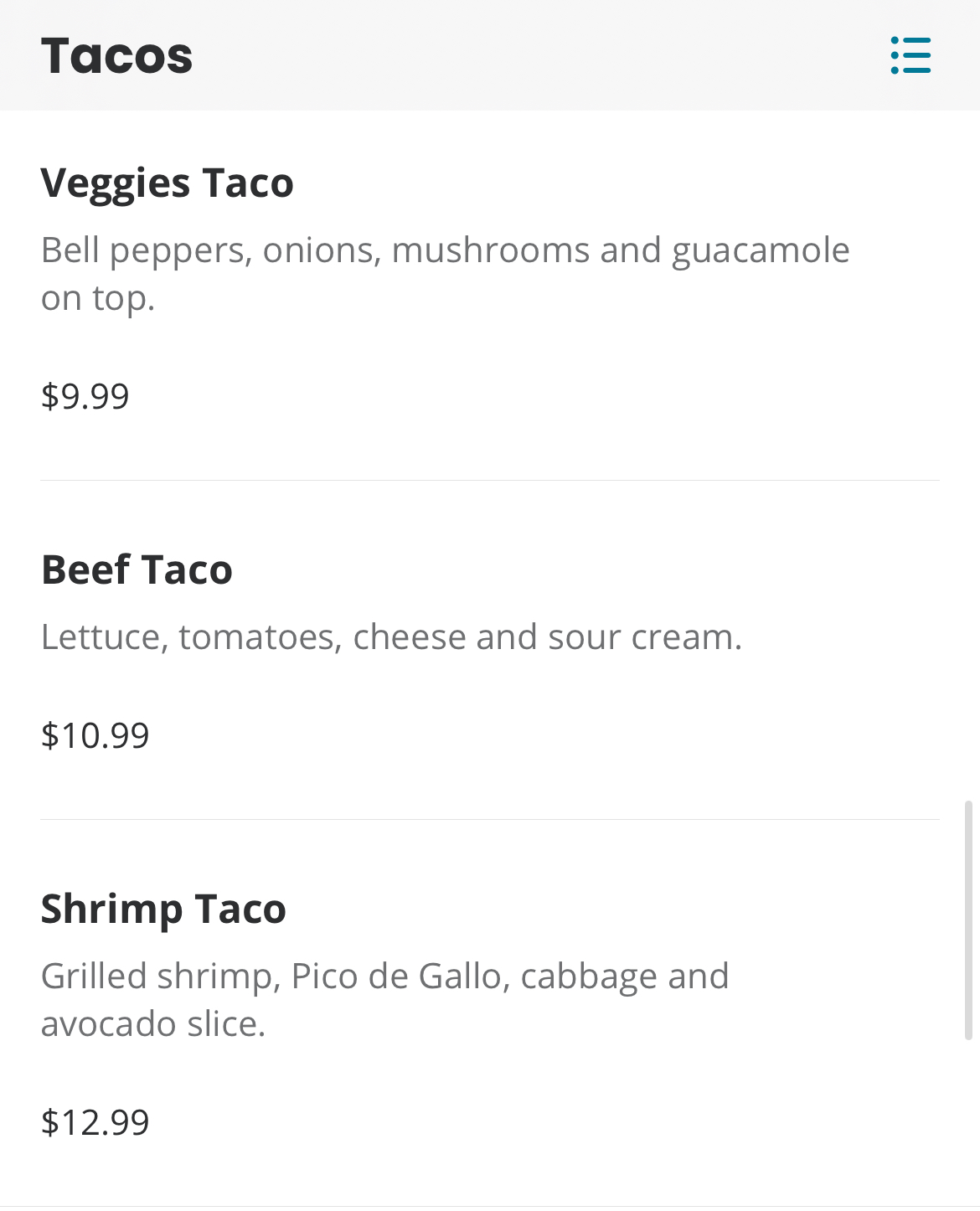
Task: Choose the Shrimp Taco item
Action: 163,910
